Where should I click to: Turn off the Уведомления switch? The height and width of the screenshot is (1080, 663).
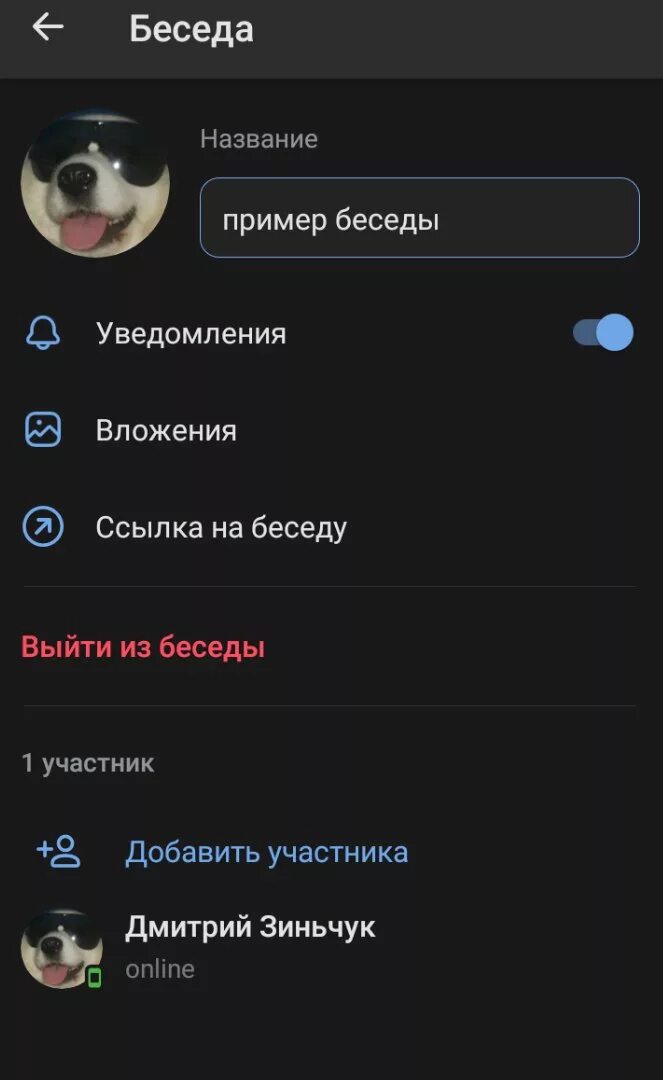coord(603,333)
